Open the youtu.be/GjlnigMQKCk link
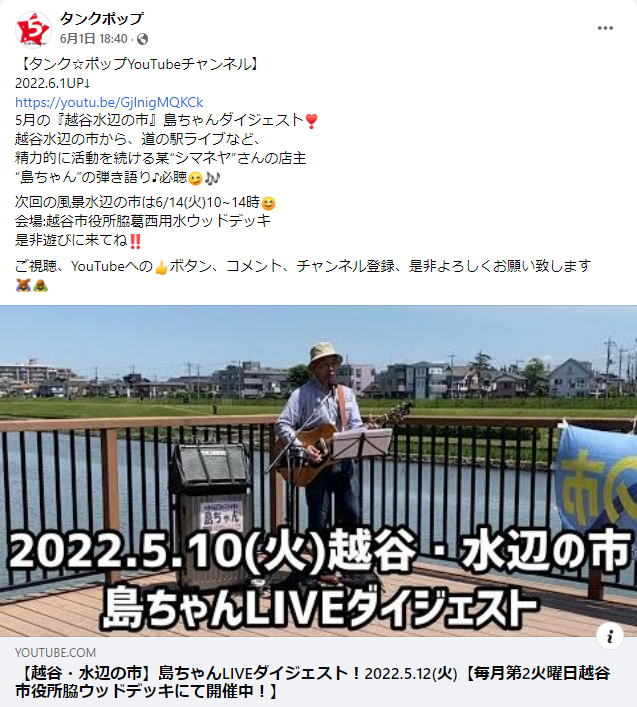637x707 pixels. pos(110,102)
